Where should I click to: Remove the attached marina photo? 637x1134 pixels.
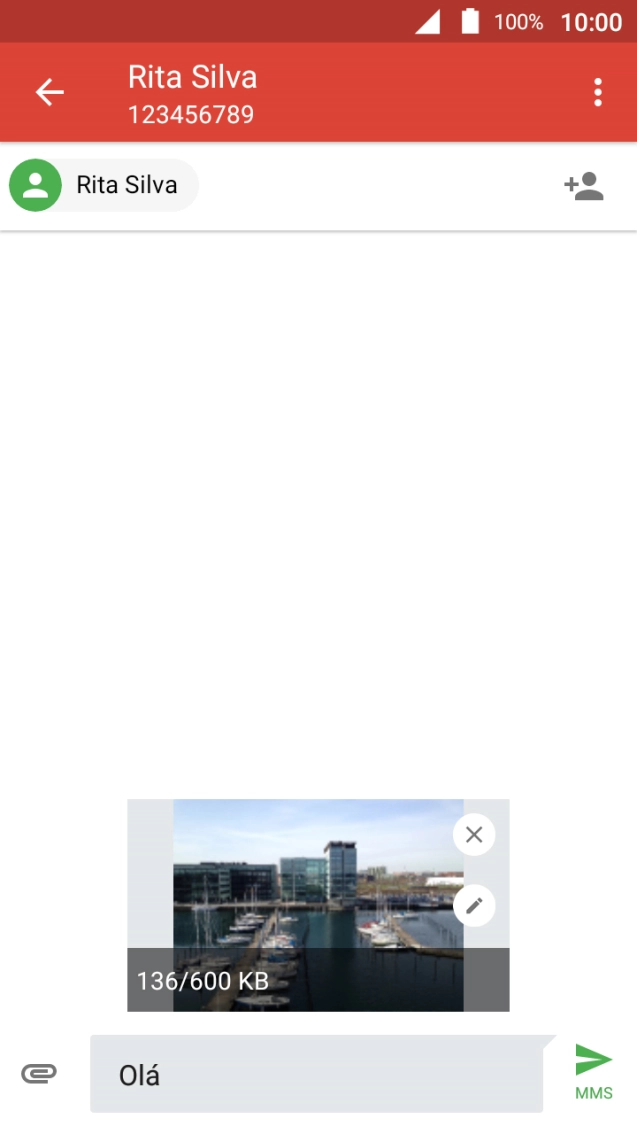tap(474, 835)
